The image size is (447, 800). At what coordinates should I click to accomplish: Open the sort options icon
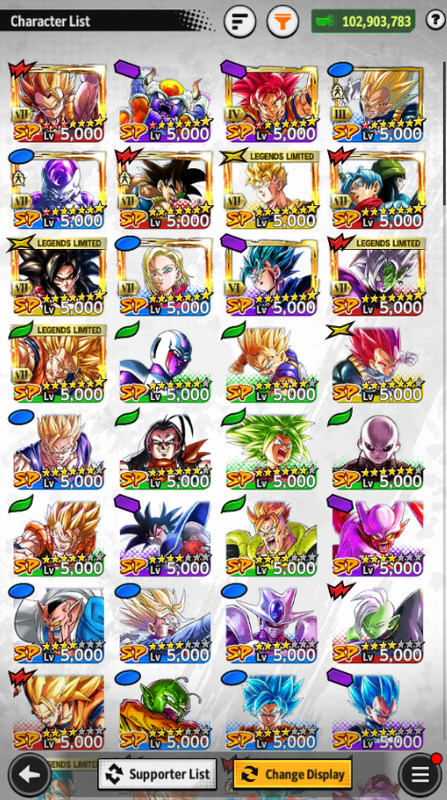(x=240, y=21)
